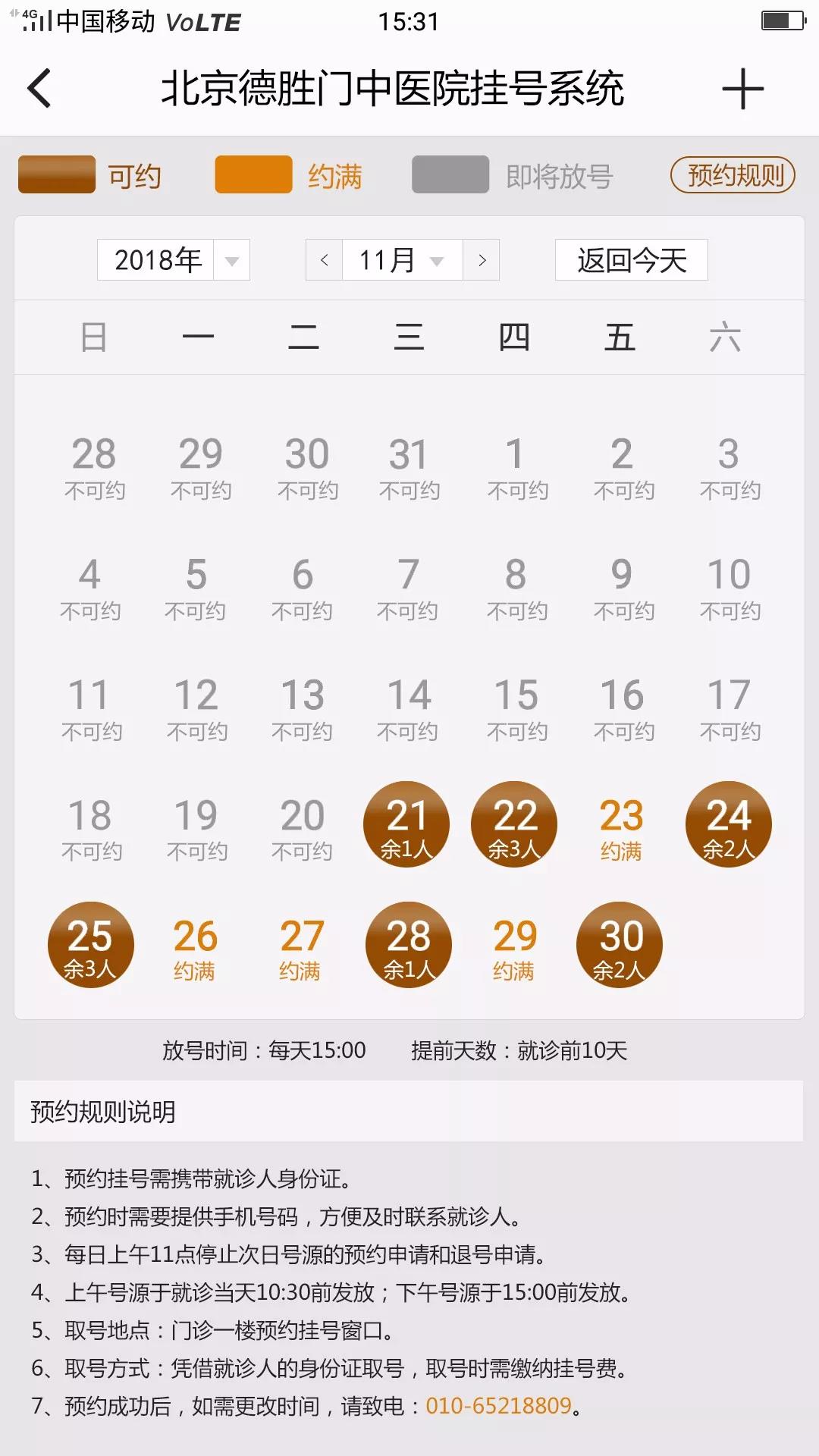Tap the plus icon in the header
This screenshot has height=1456, width=819.
coord(742,89)
